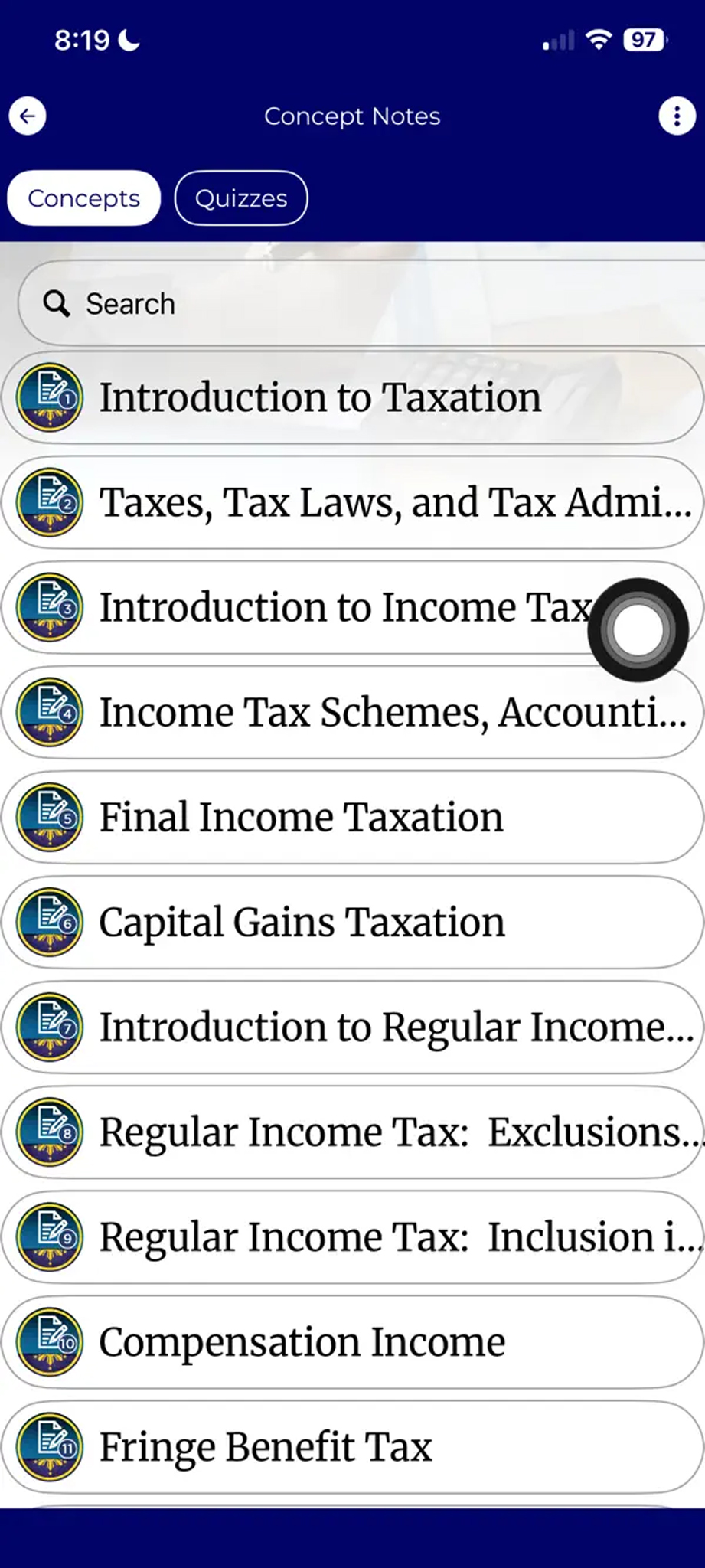
Task: Open Regular Income Tax: Inclusion chapter
Action: [352, 1236]
